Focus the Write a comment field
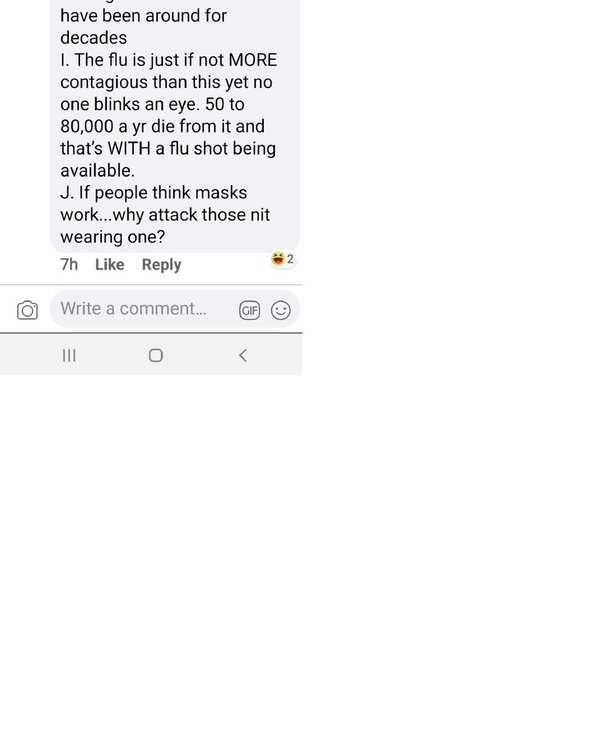 [x=140, y=309]
